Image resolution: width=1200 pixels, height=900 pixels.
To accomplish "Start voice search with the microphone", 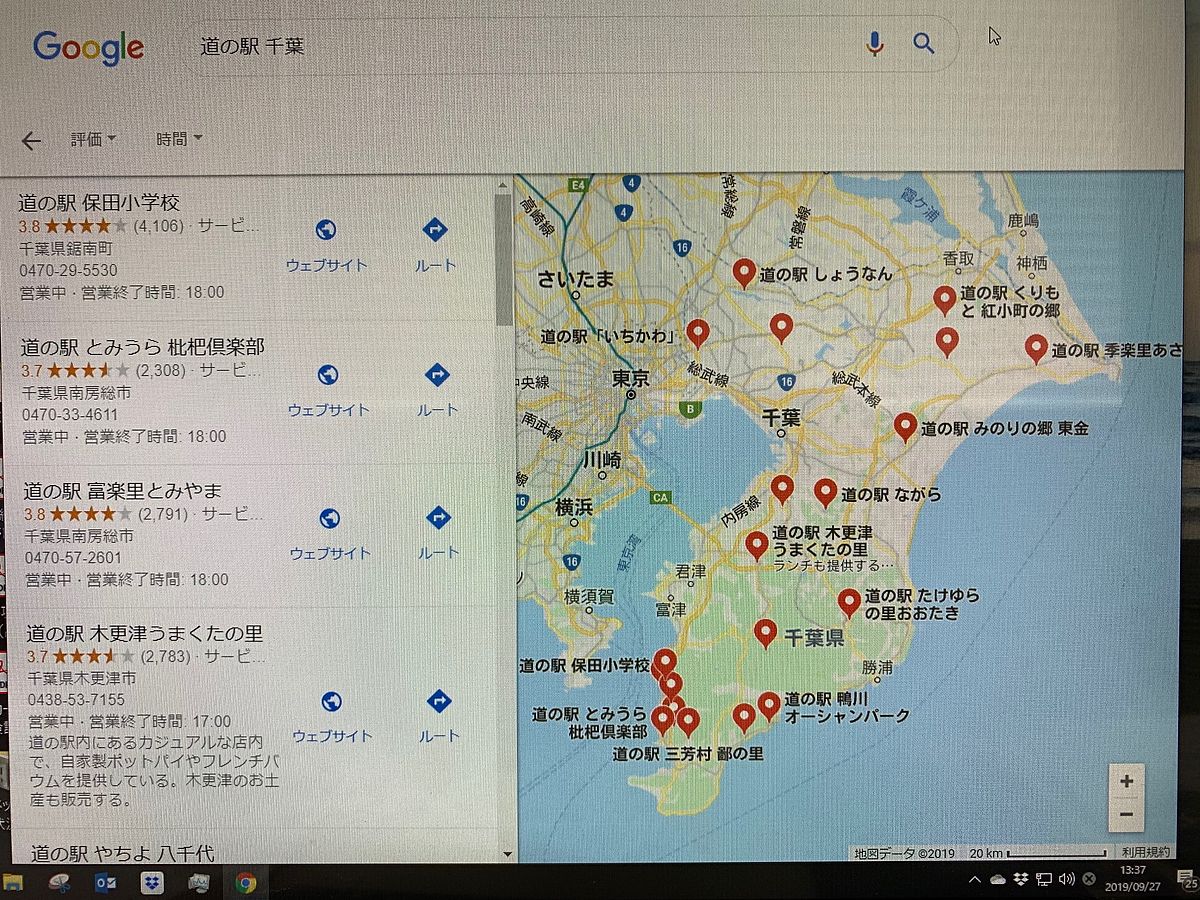I will (875, 43).
